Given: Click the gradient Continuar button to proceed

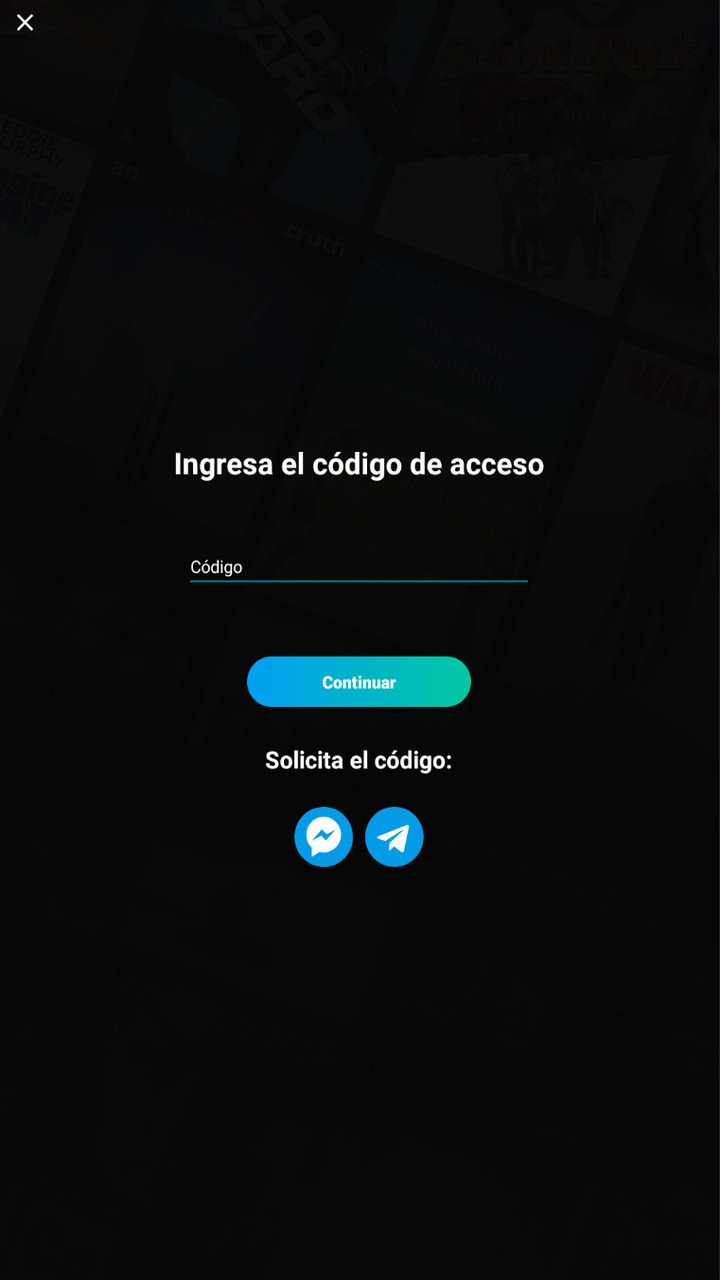Looking at the screenshot, I should pos(359,681).
